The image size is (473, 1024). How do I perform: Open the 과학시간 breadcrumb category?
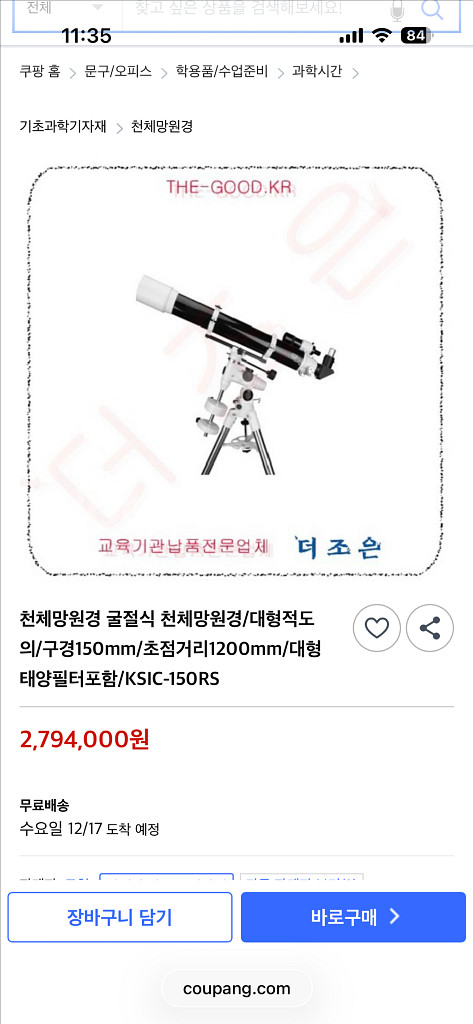point(317,72)
